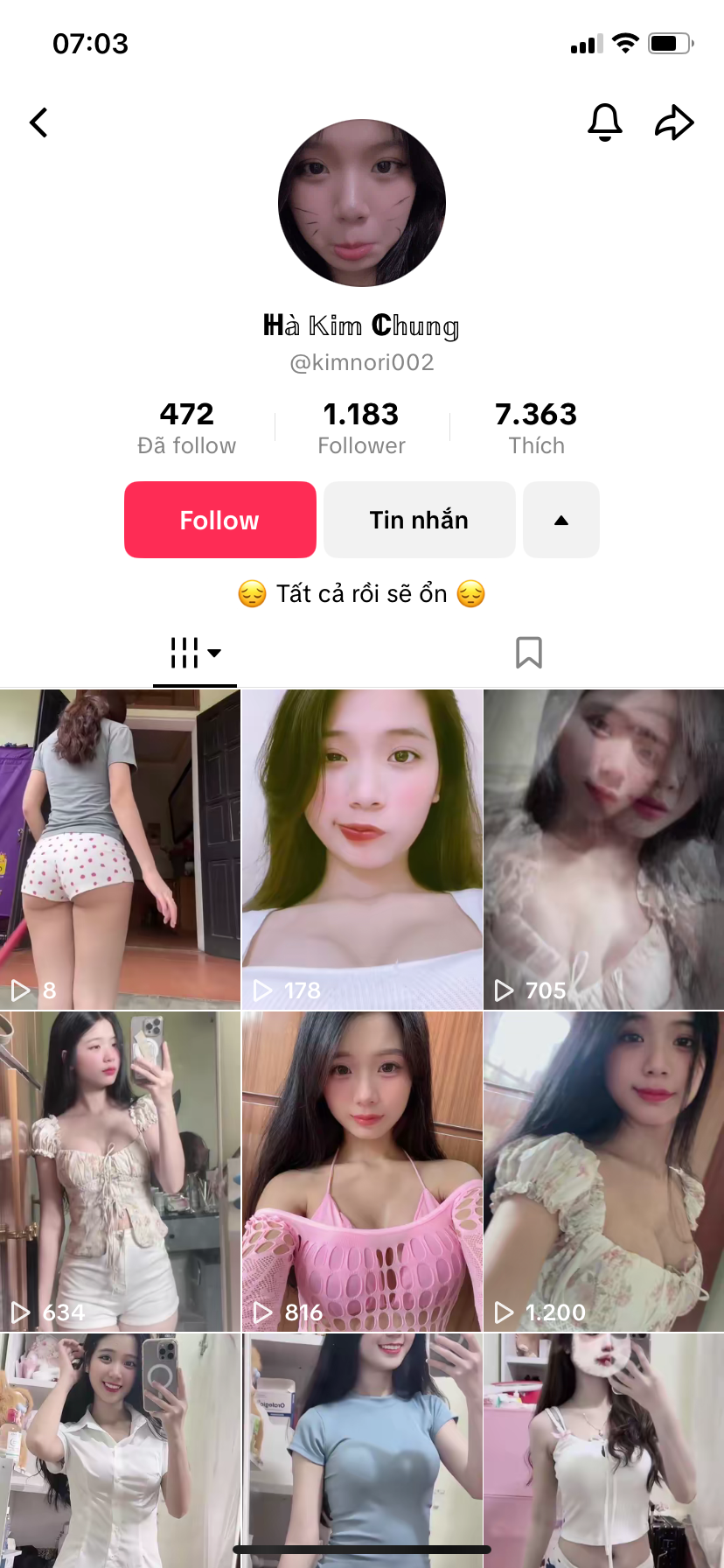724x1568 pixels.
Task: Share this profile
Action: pyautogui.click(x=674, y=122)
